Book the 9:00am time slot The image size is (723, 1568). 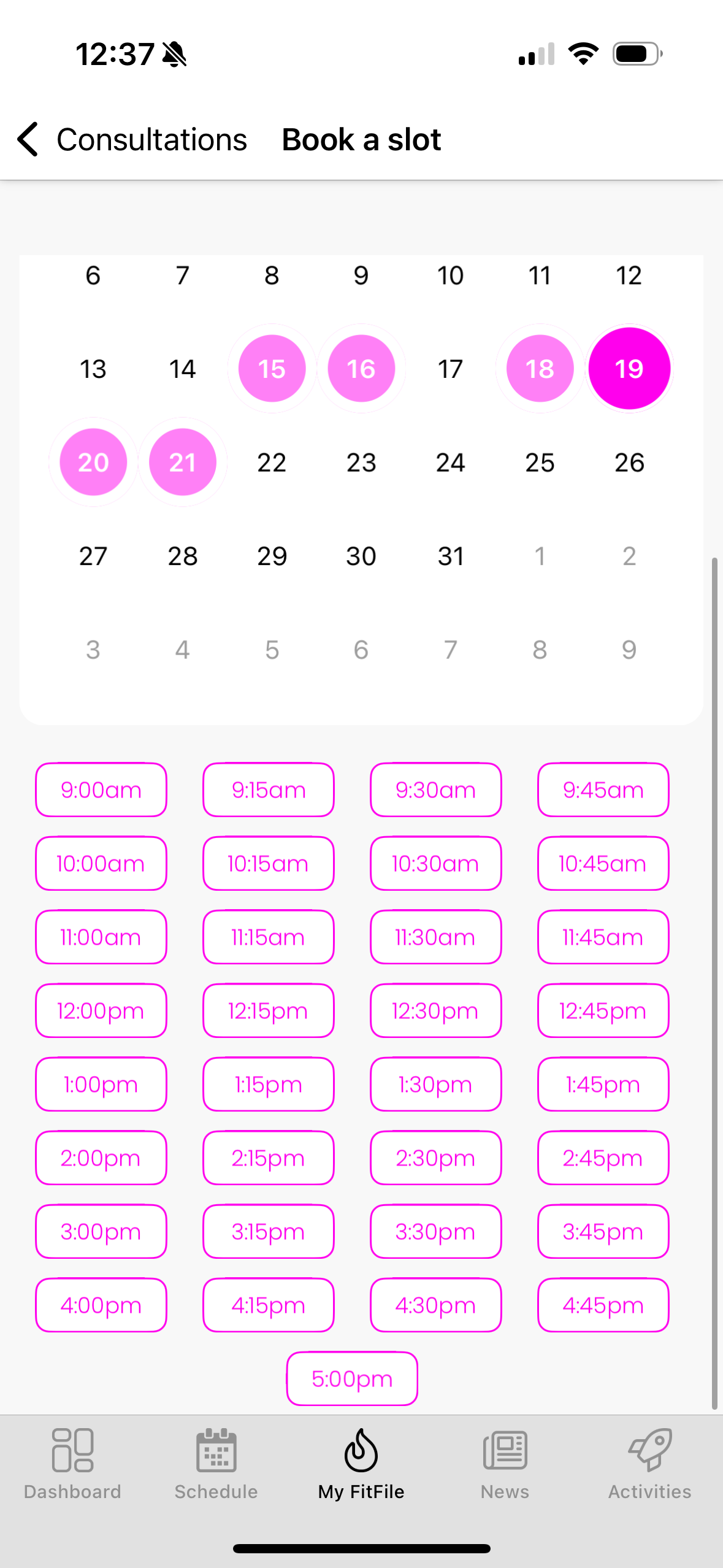pos(101,790)
